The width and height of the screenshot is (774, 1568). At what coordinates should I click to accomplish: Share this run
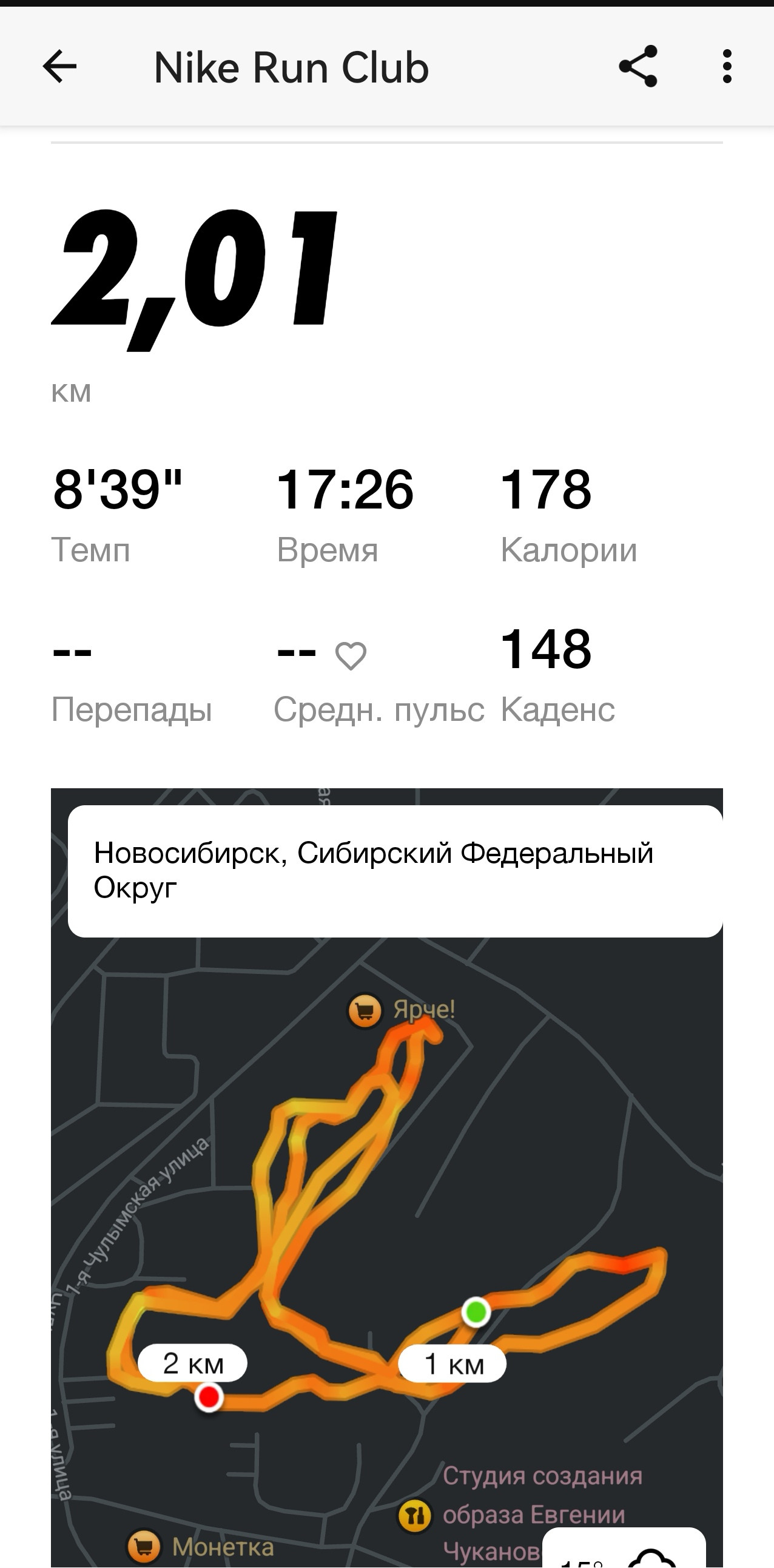point(638,66)
